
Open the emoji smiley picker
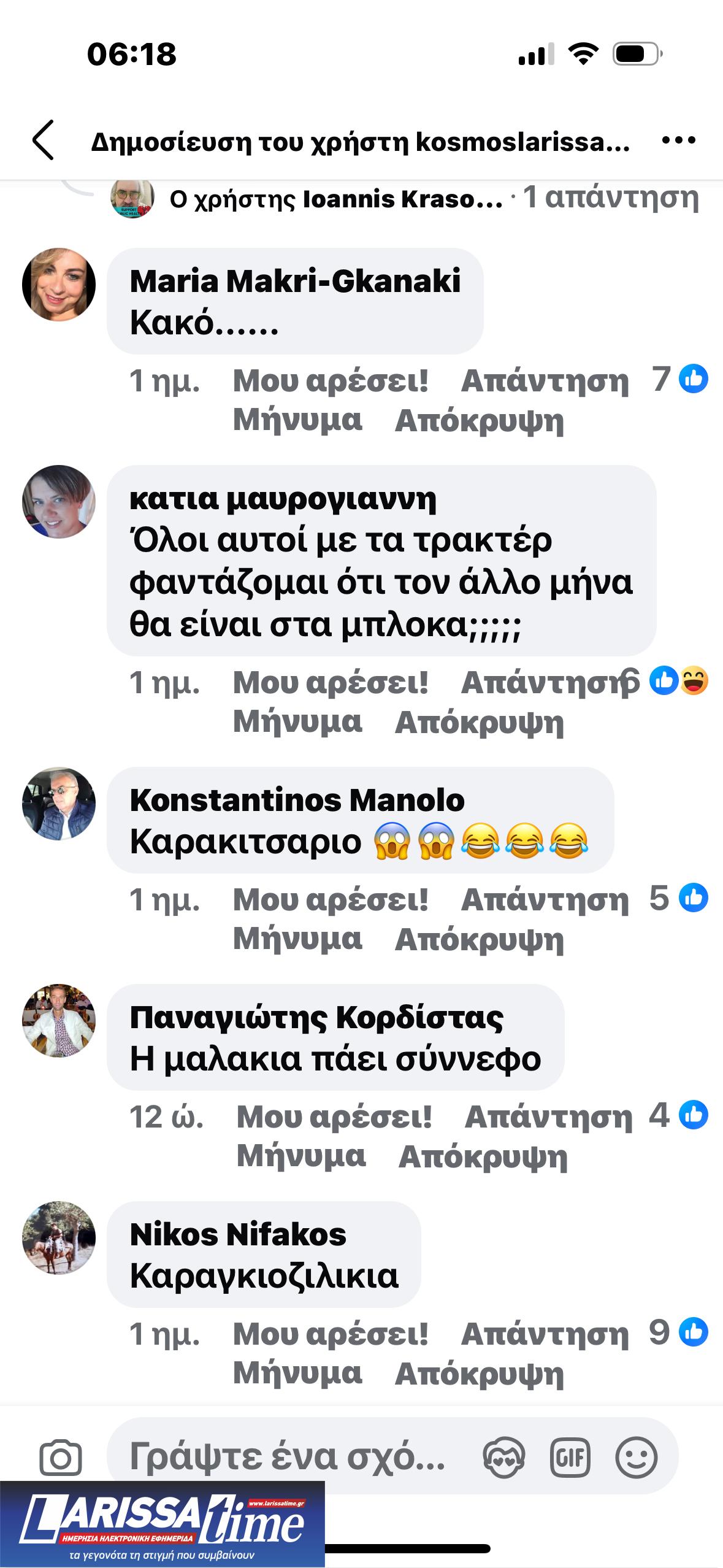[637, 1456]
